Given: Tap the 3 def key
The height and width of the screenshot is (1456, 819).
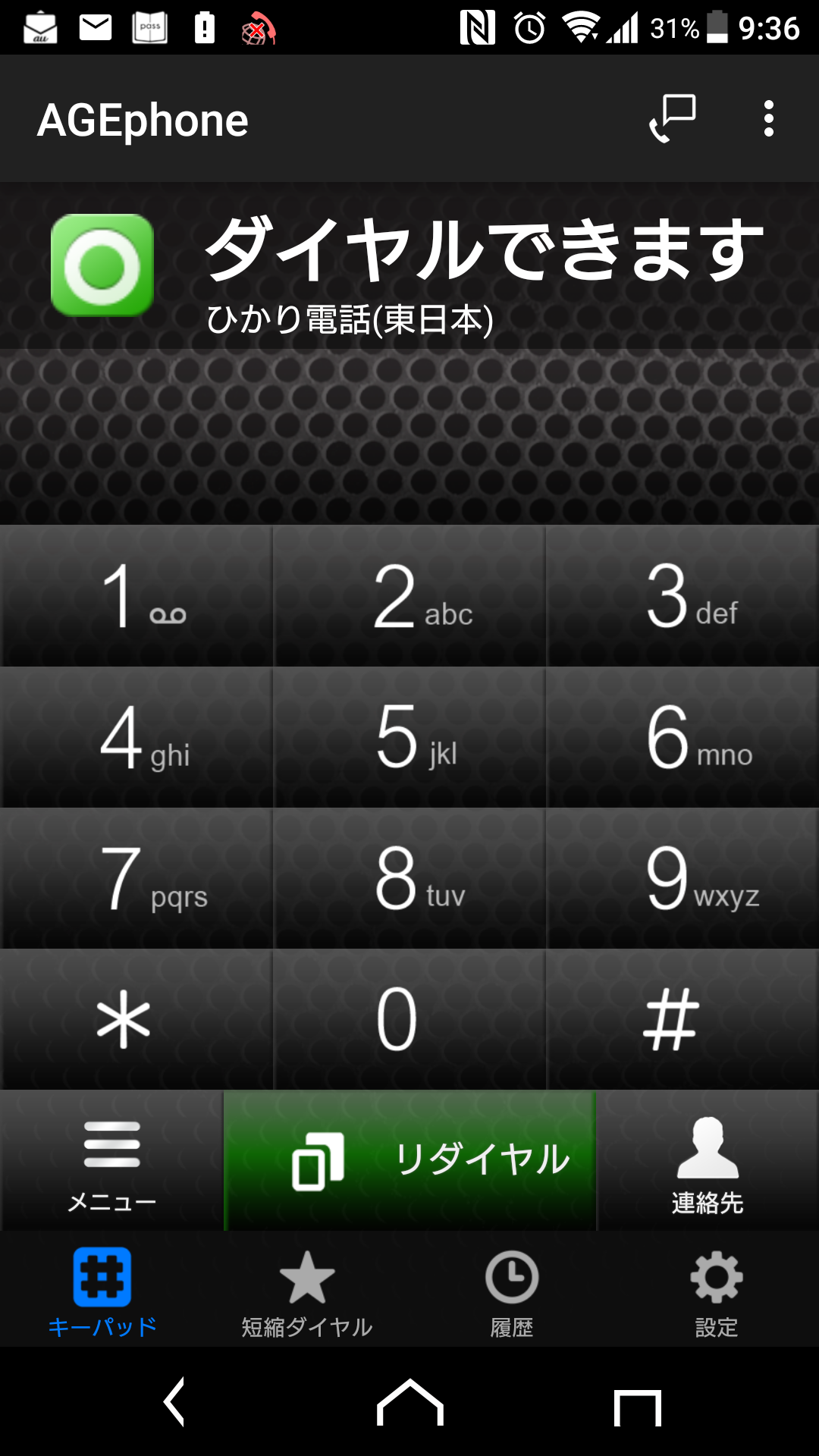Looking at the screenshot, I should coord(682,596).
